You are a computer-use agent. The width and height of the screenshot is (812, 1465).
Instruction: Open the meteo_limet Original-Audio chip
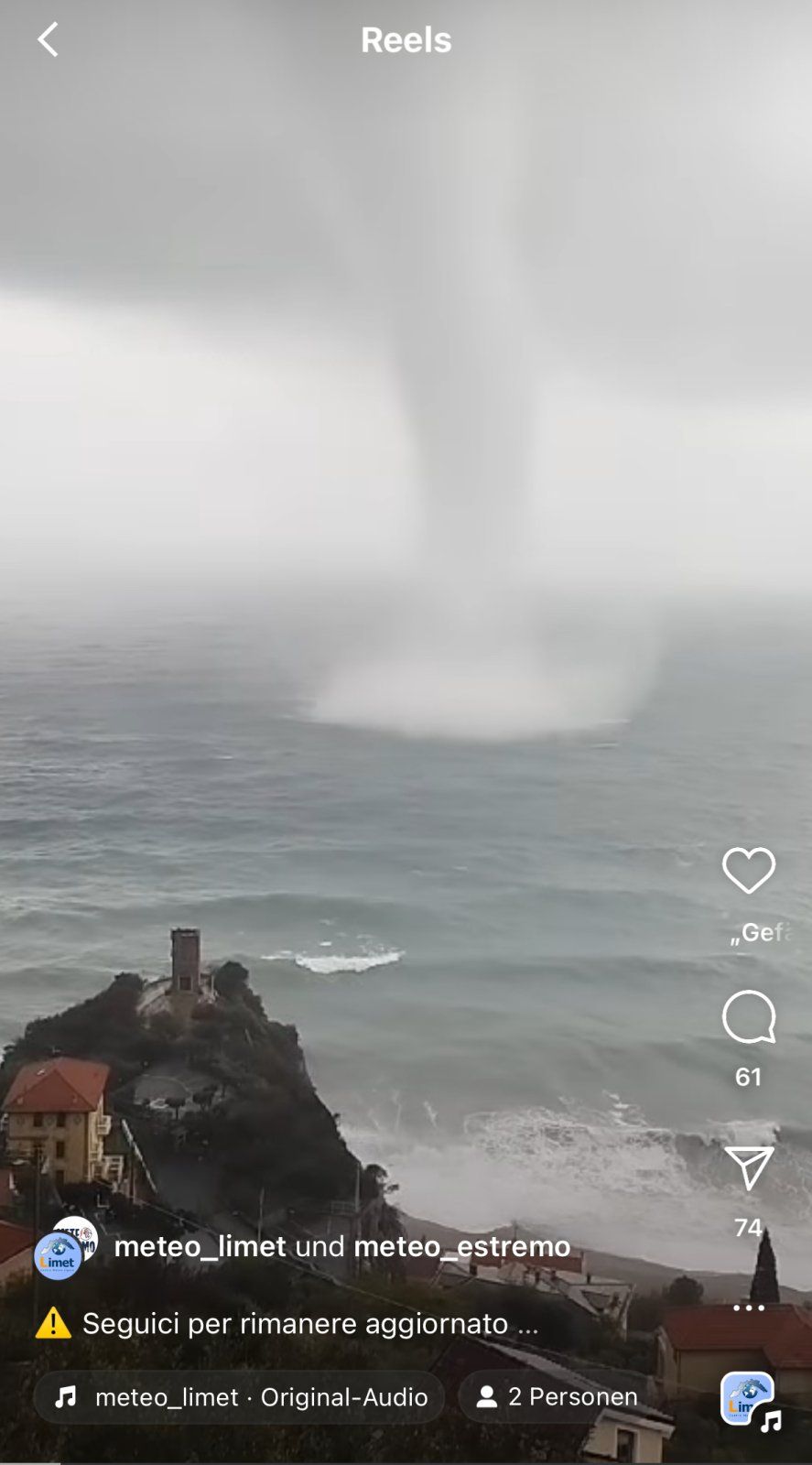(x=239, y=1396)
